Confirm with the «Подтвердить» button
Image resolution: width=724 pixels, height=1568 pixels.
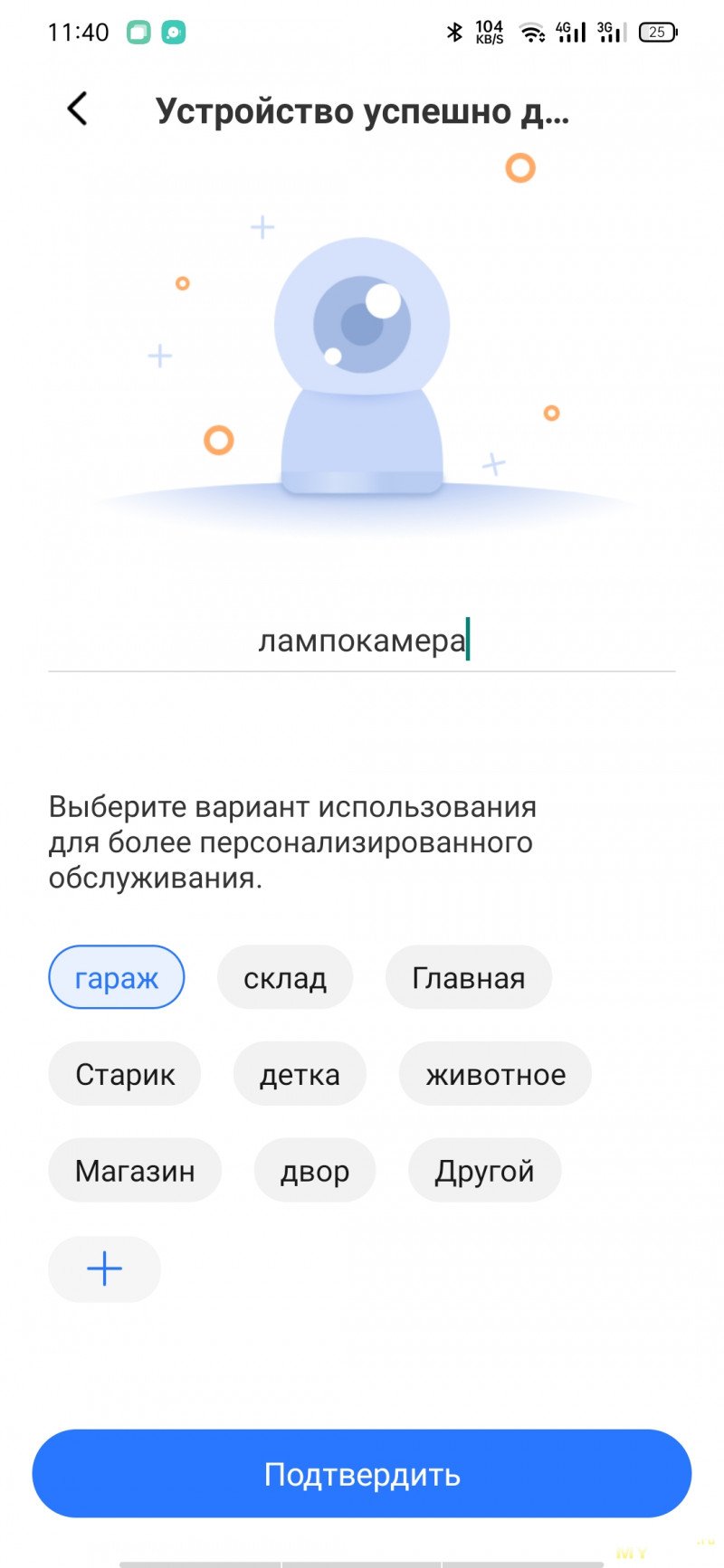362,1474
